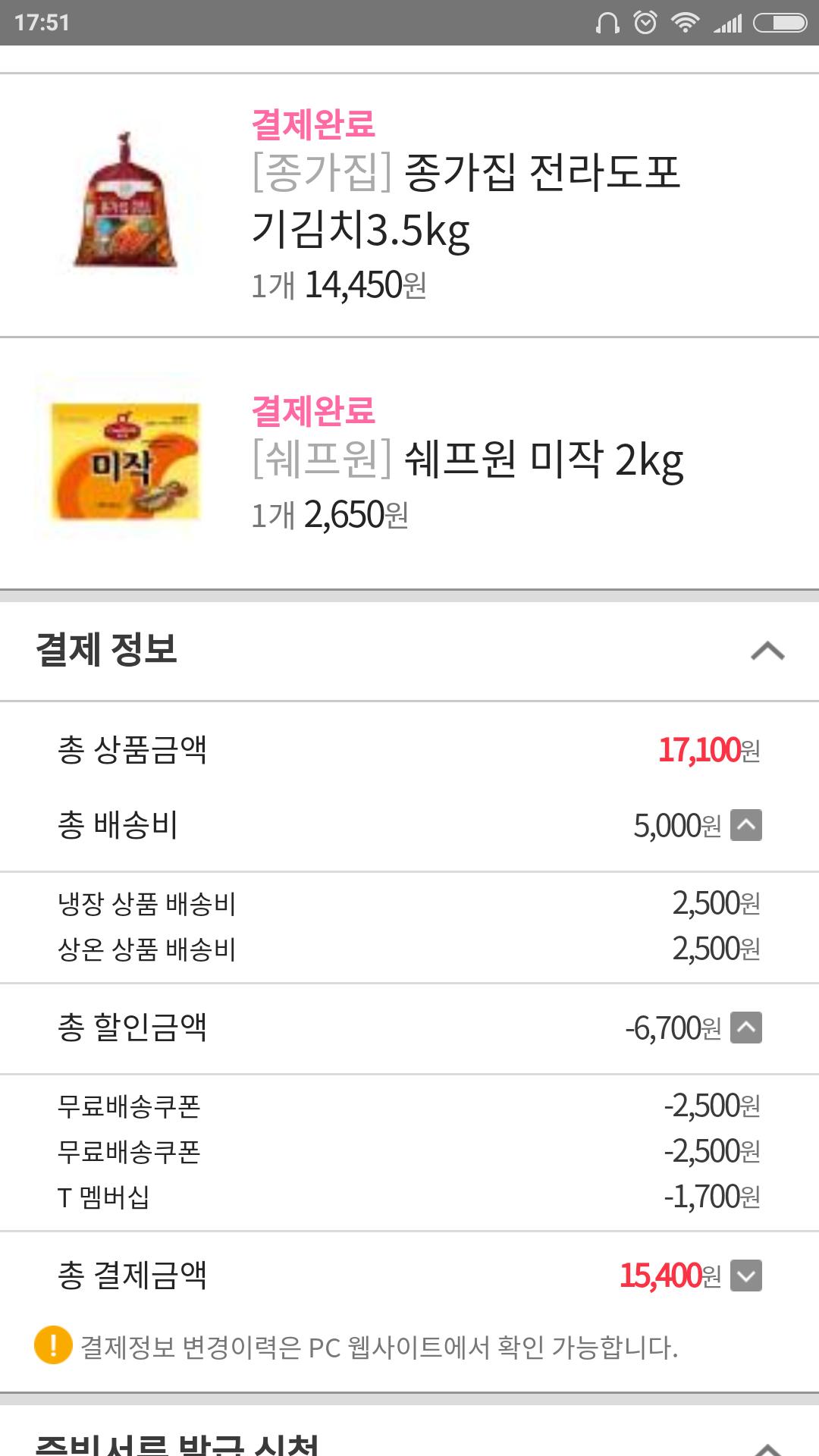Collapse the 결제 정보 section

click(767, 651)
